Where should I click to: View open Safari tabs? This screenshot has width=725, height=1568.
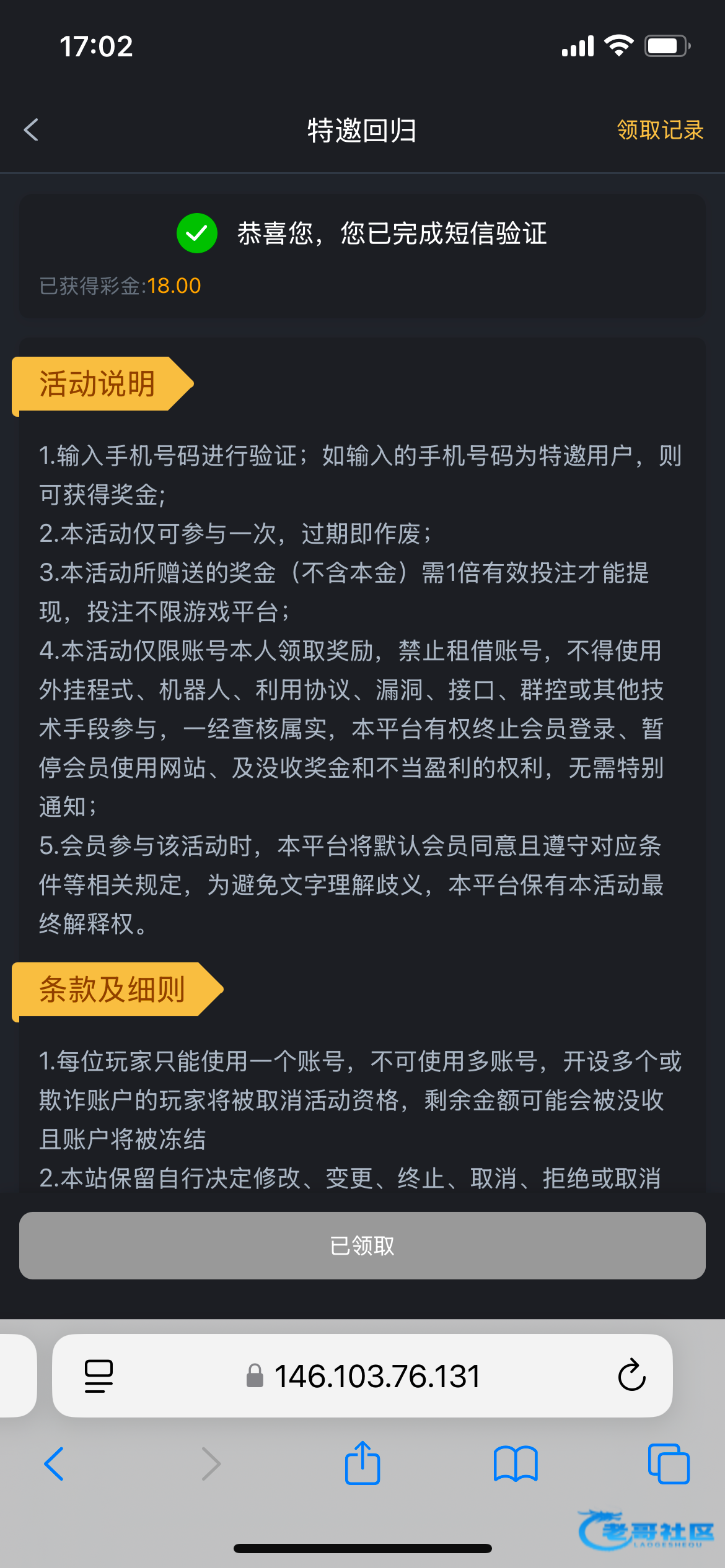tap(668, 1464)
